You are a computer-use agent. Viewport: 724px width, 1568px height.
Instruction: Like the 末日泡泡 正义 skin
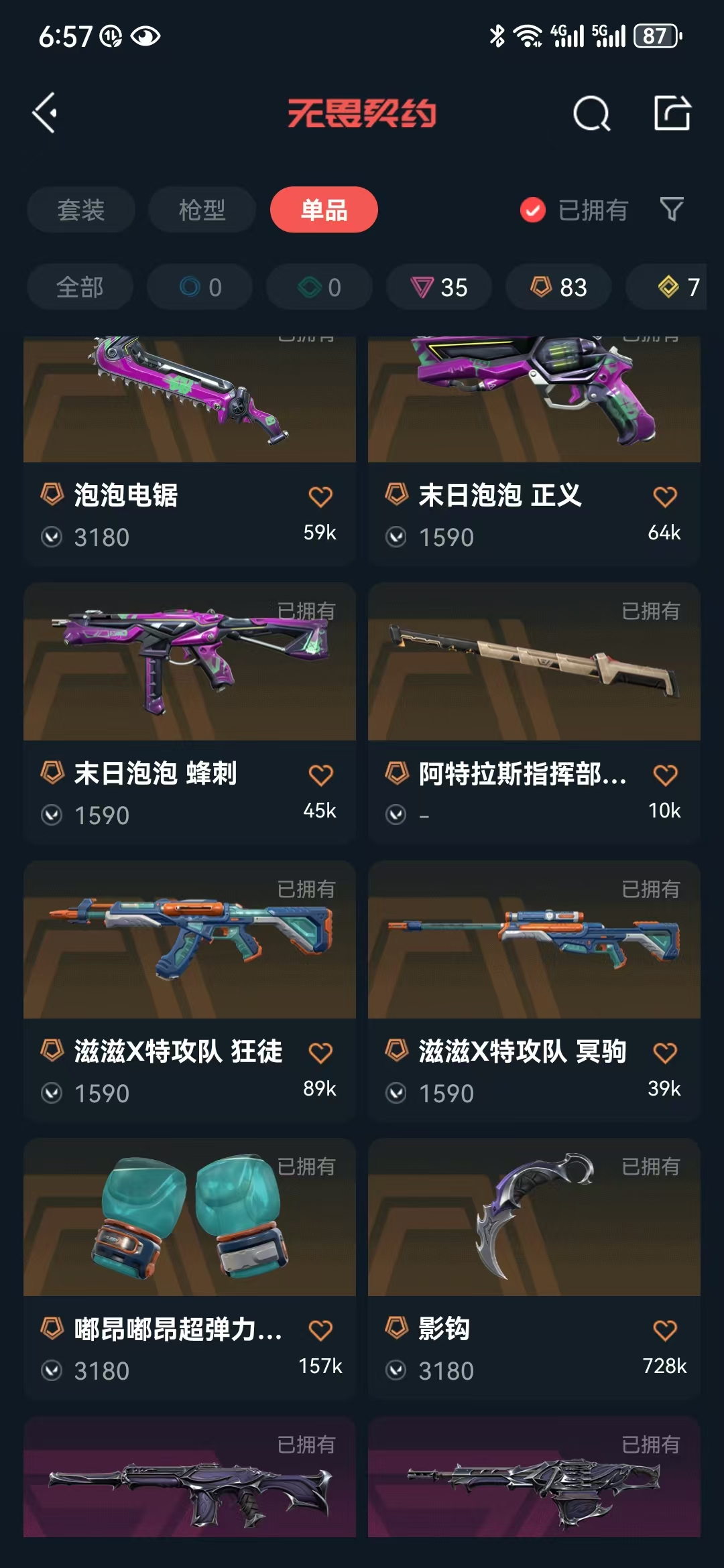664,497
